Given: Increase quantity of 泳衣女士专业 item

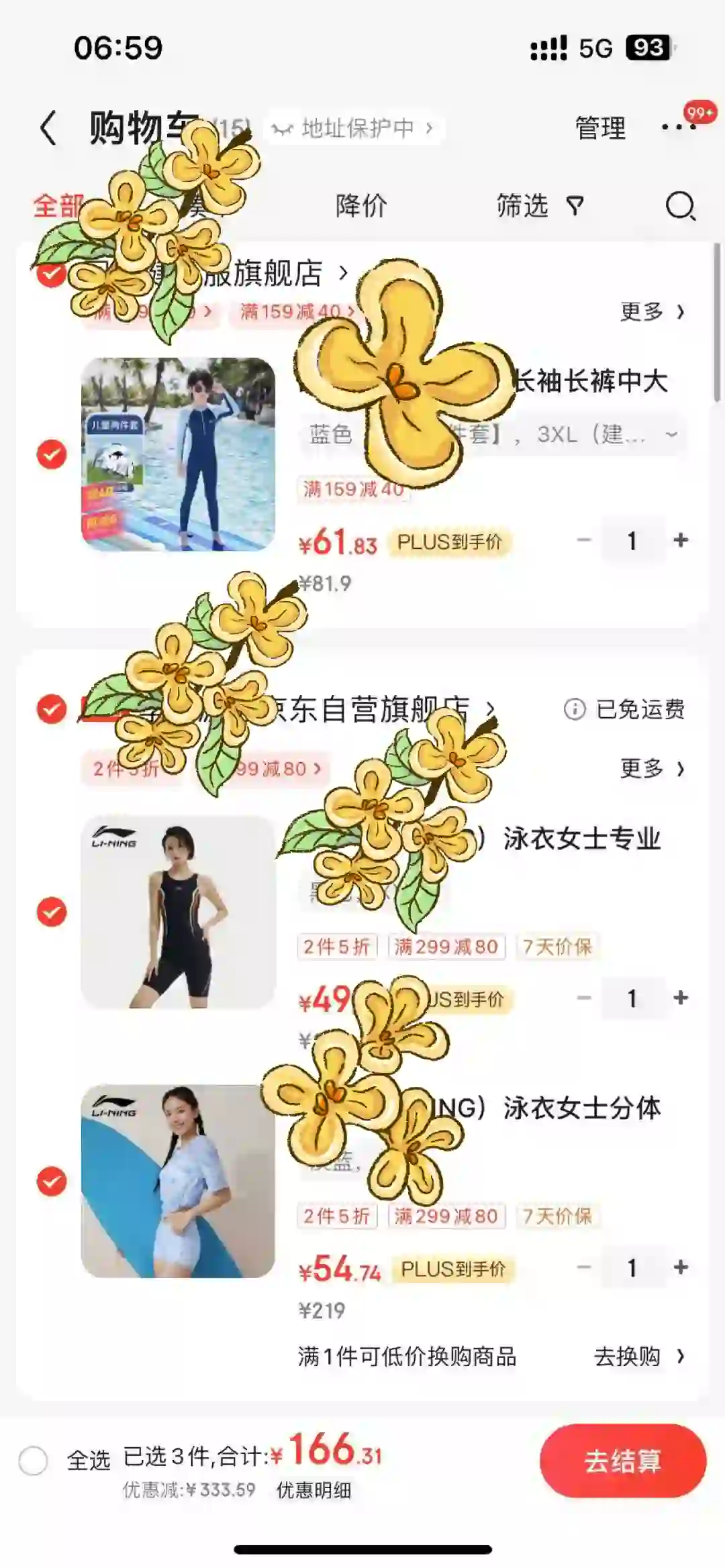Looking at the screenshot, I should coord(681,998).
